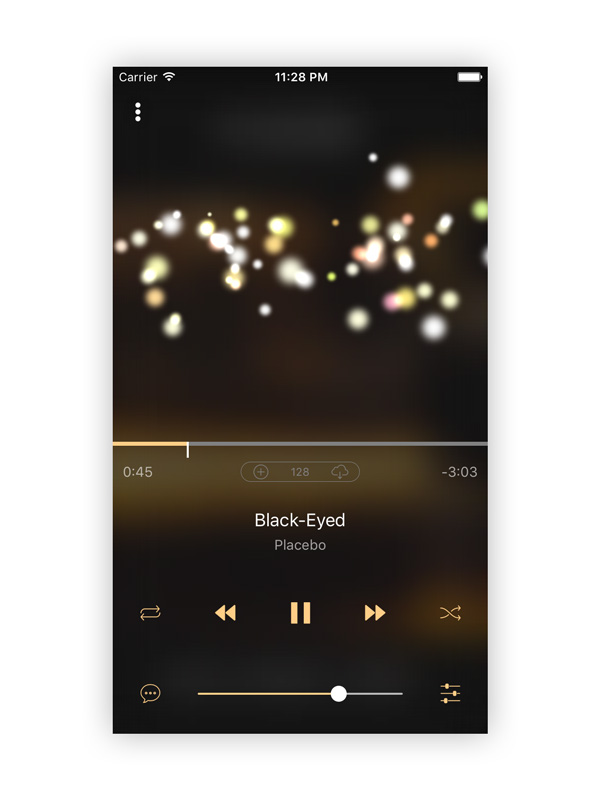Enable shuffle playback
Image resolution: width=600 pixels, height=800 pixels.
(450, 613)
